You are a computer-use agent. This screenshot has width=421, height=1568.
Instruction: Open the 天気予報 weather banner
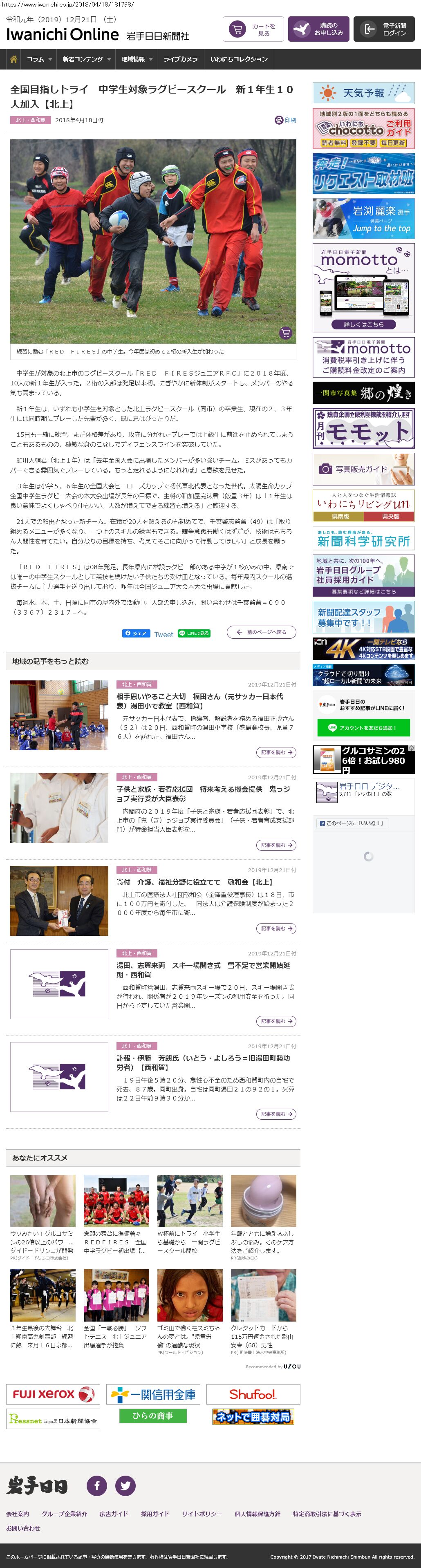pos(363,93)
